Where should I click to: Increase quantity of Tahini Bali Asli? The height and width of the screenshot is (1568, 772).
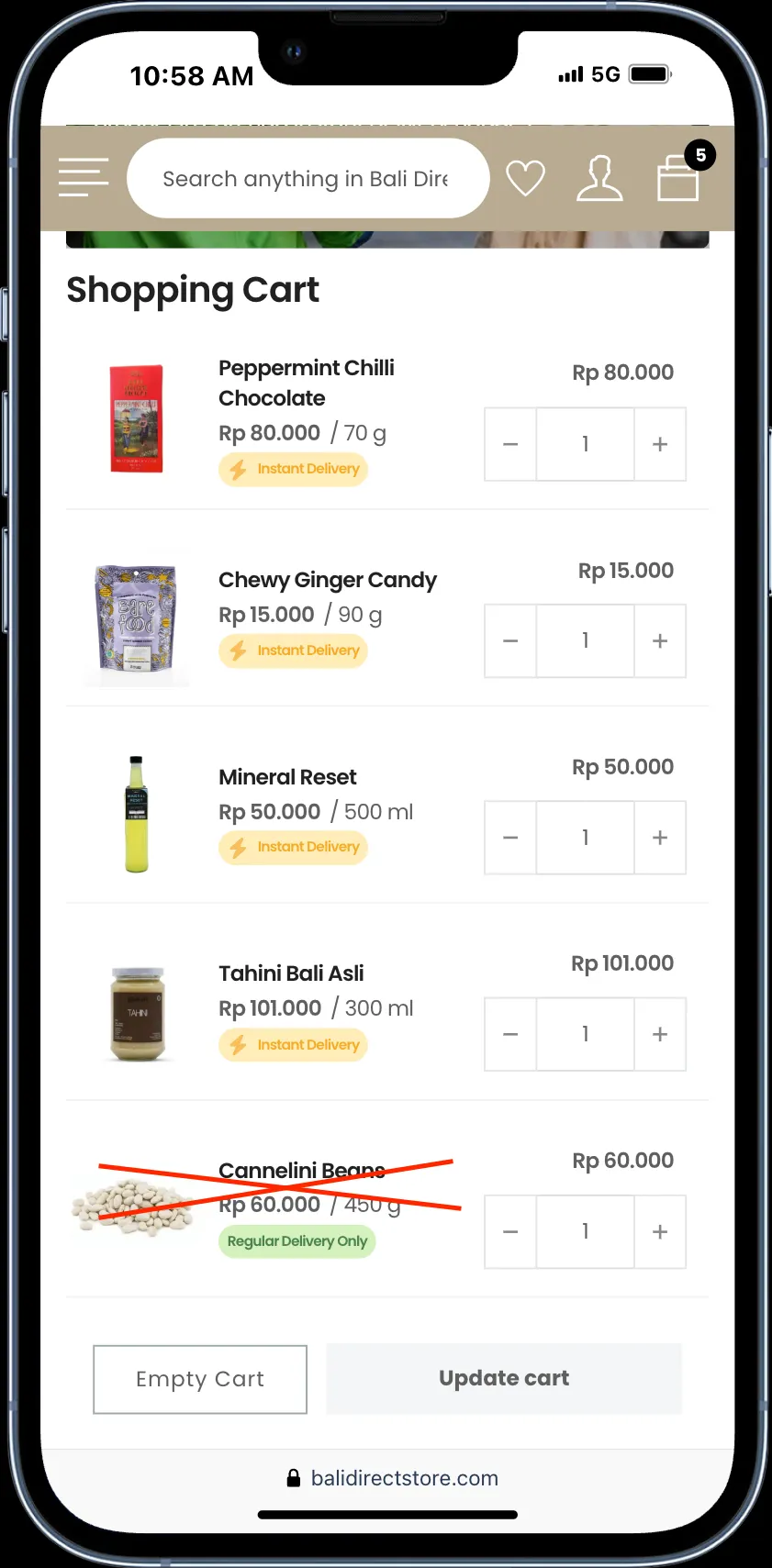click(x=659, y=1035)
